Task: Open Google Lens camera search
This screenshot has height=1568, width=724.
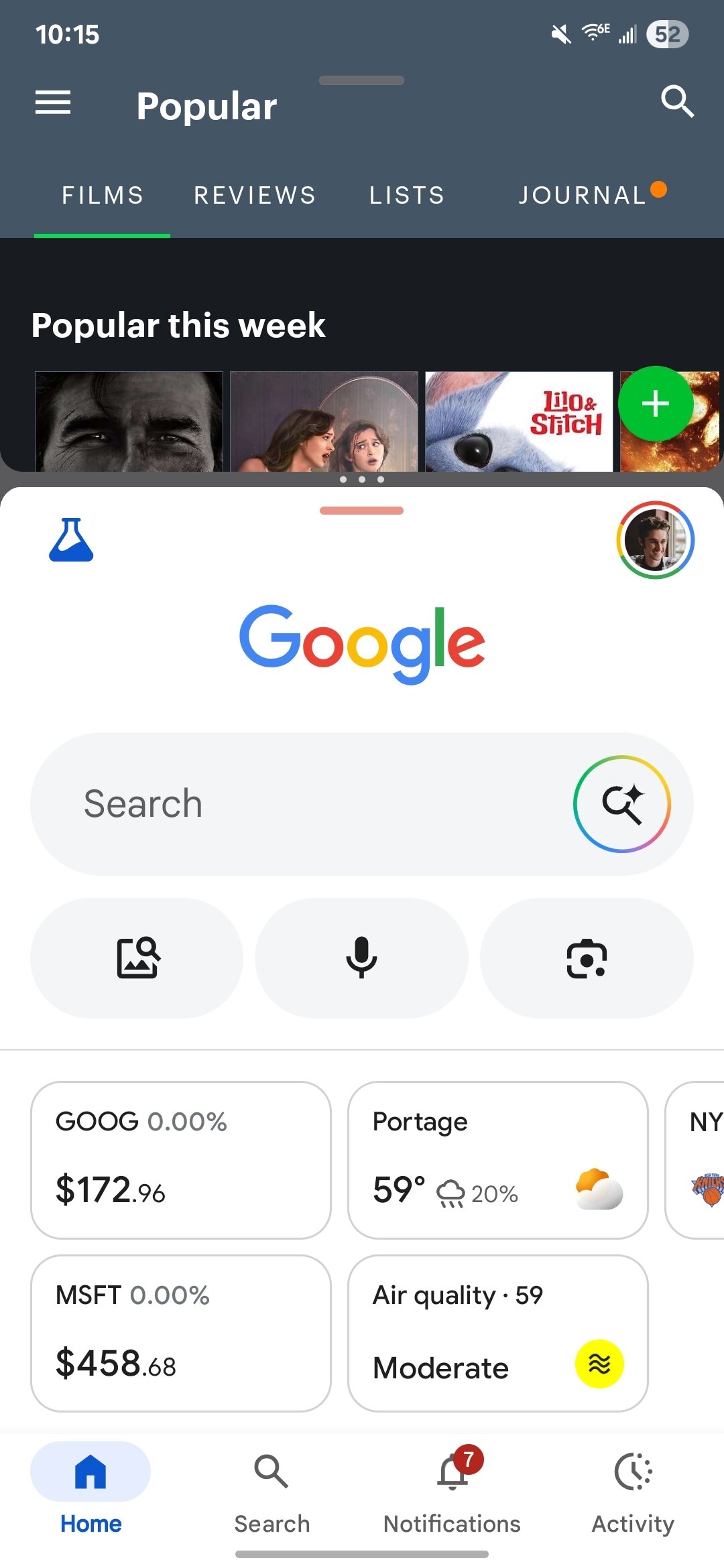Action: pyautogui.click(x=587, y=958)
